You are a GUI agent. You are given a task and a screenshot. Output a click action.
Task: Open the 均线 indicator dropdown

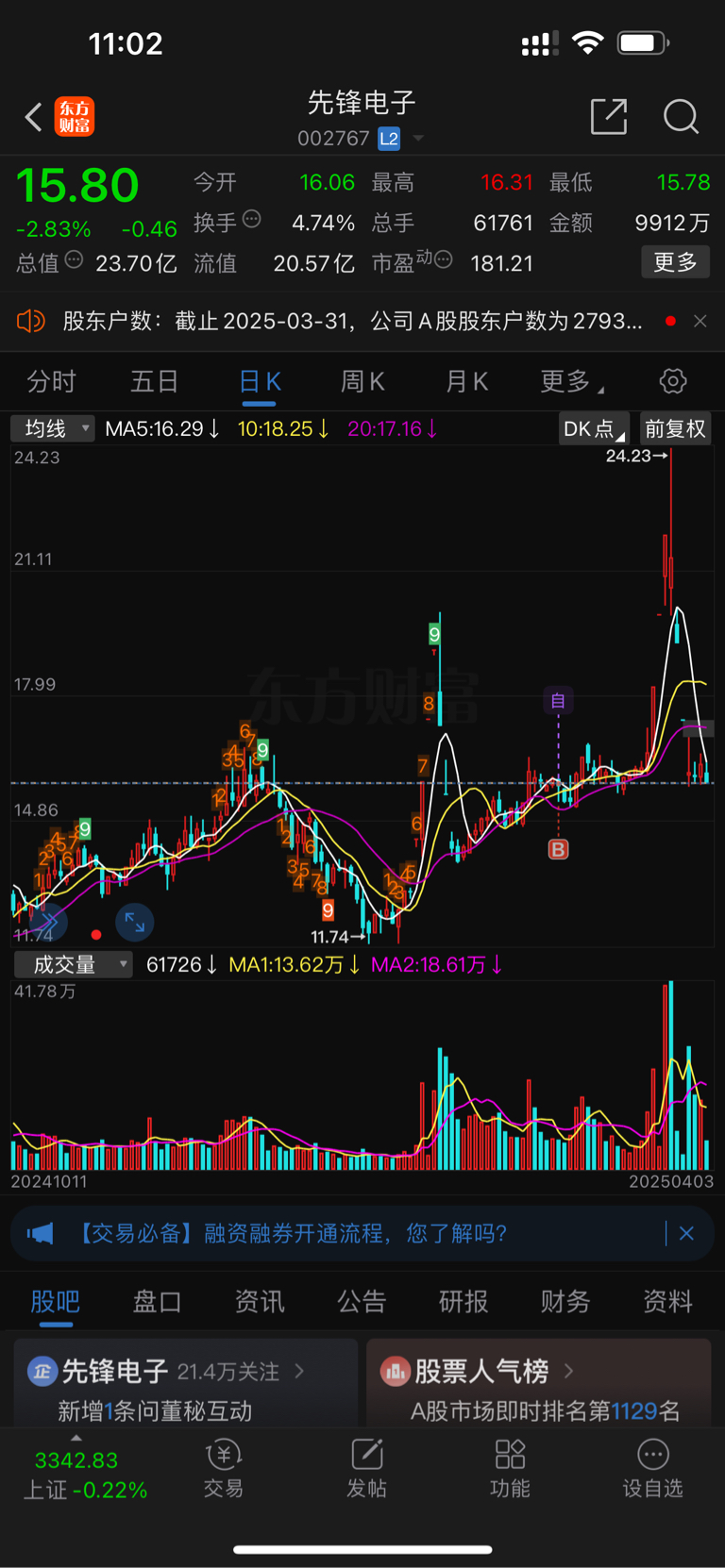pos(53,428)
